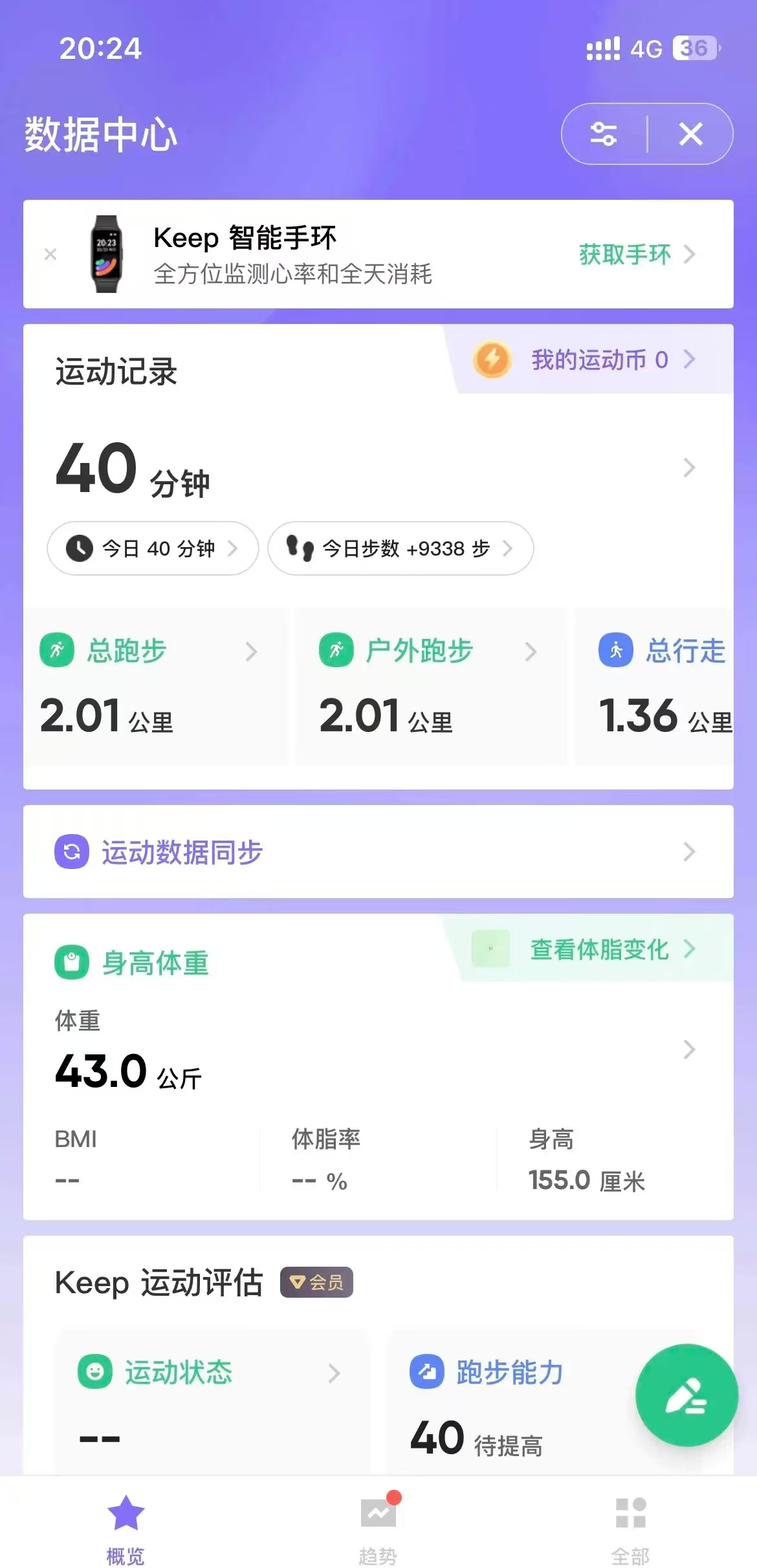
Task: Tap 获取手环 link
Action: (x=636, y=254)
